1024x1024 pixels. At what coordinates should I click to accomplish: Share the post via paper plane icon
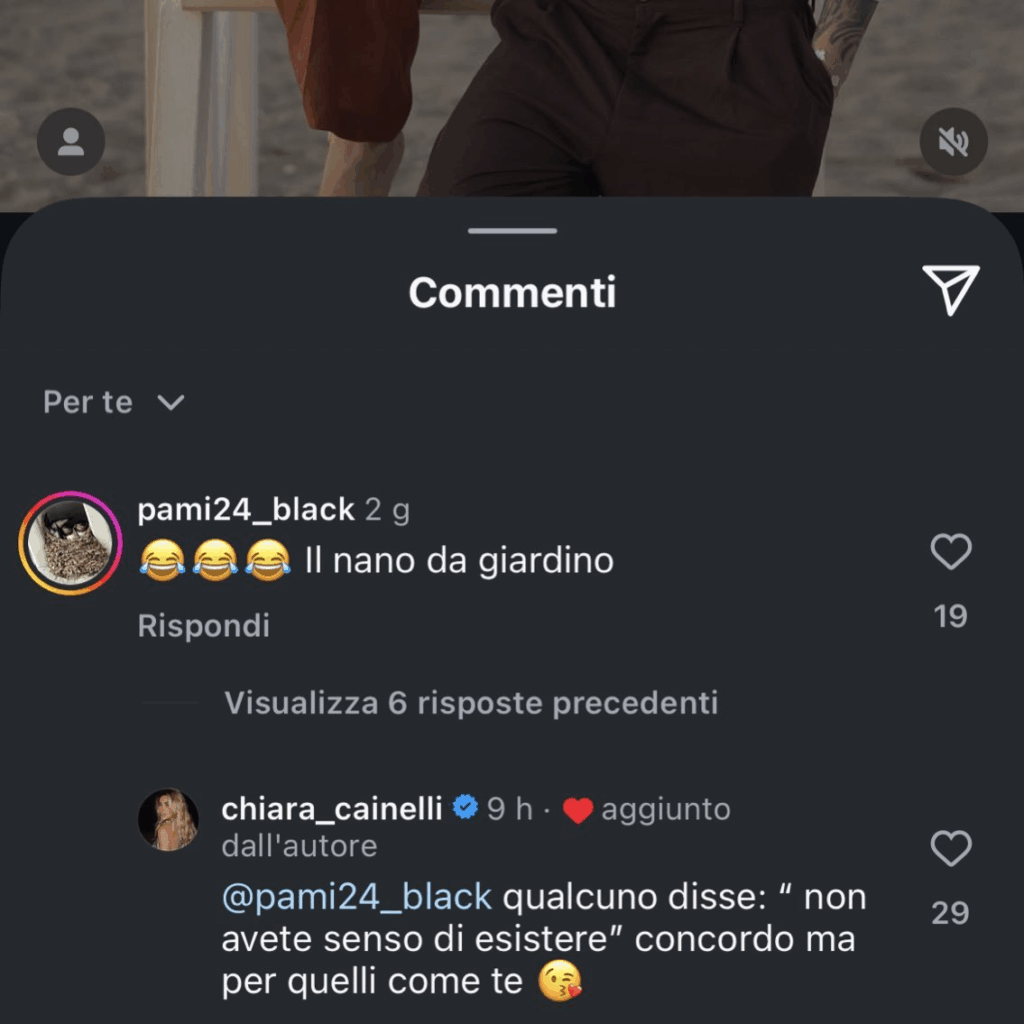[949, 291]
